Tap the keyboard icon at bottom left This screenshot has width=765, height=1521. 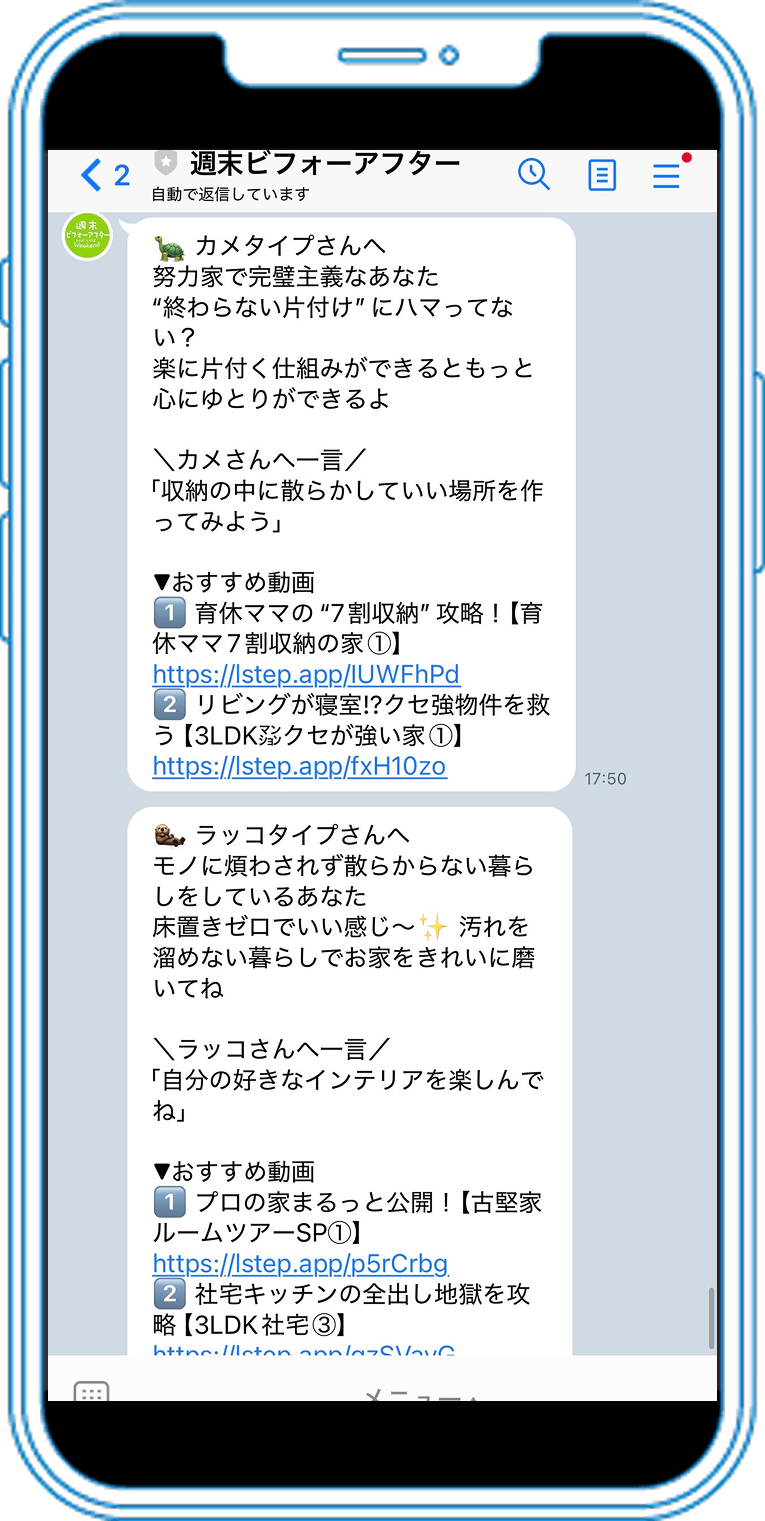click(91, 1390)
